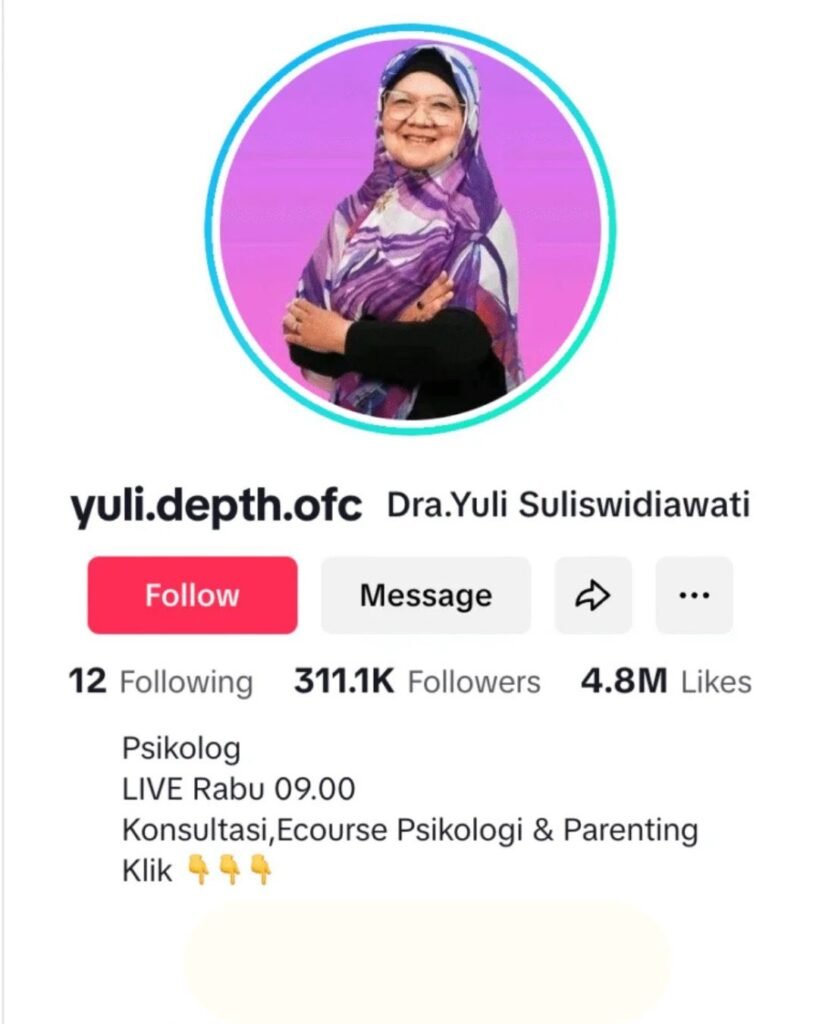Open the three-dot more options menu

[x=693, y=595]
